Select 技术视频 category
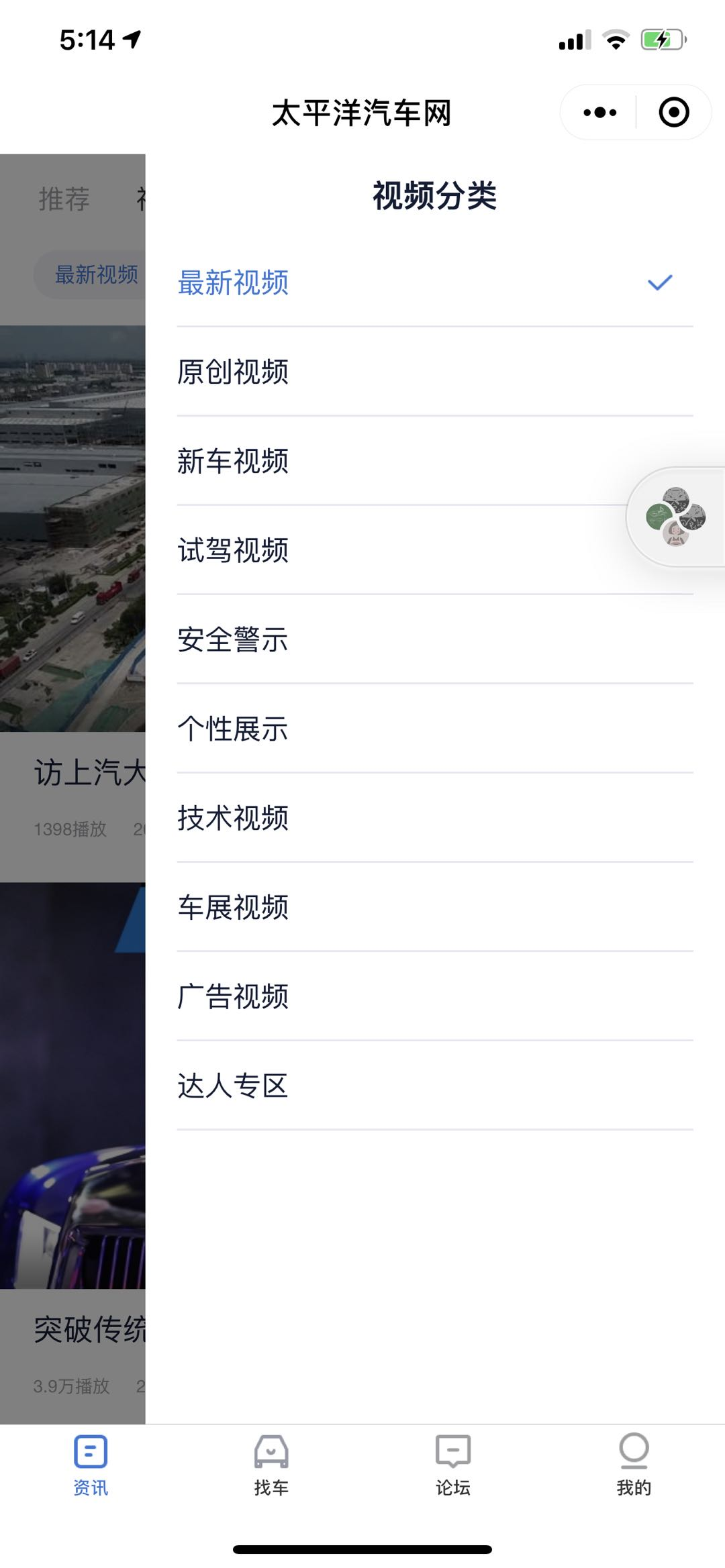The height and width of the screenshot is (1568, 725). [x=233, y=818]
